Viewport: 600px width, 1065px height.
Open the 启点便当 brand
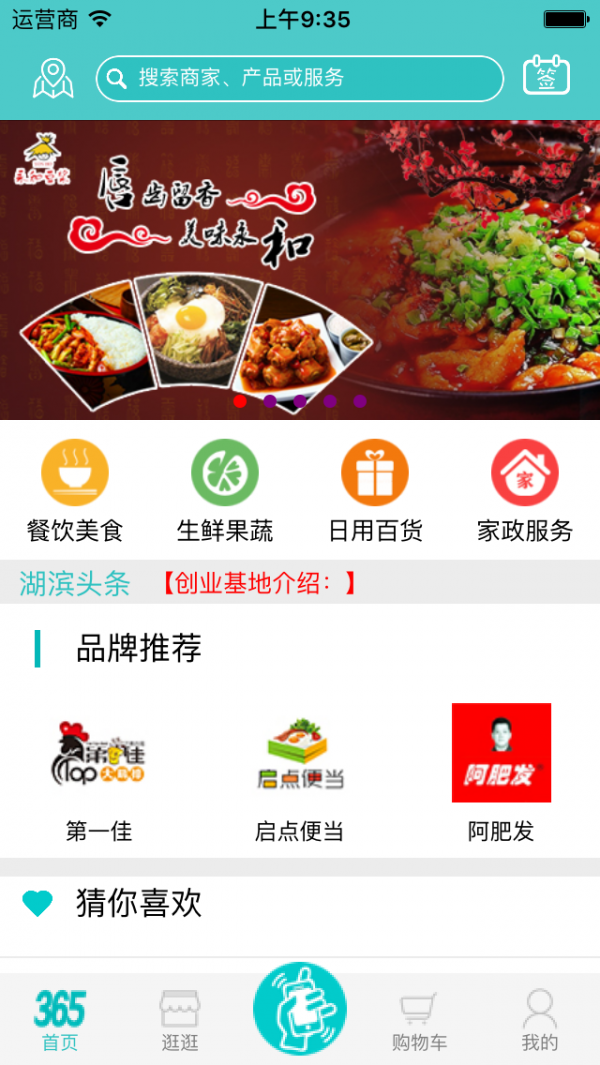click(x=300, y=770)
